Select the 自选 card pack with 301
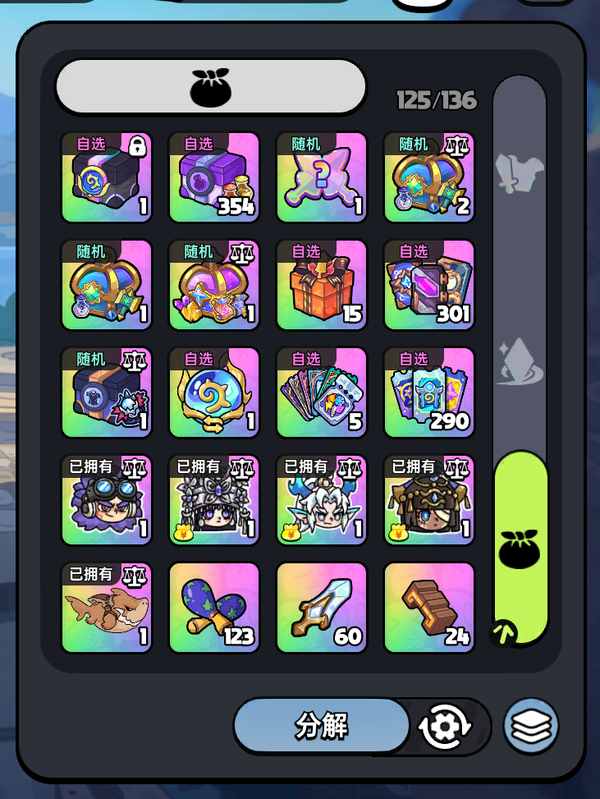The height and width of the screenshot is (799, 600). click(x=430, y=285)
